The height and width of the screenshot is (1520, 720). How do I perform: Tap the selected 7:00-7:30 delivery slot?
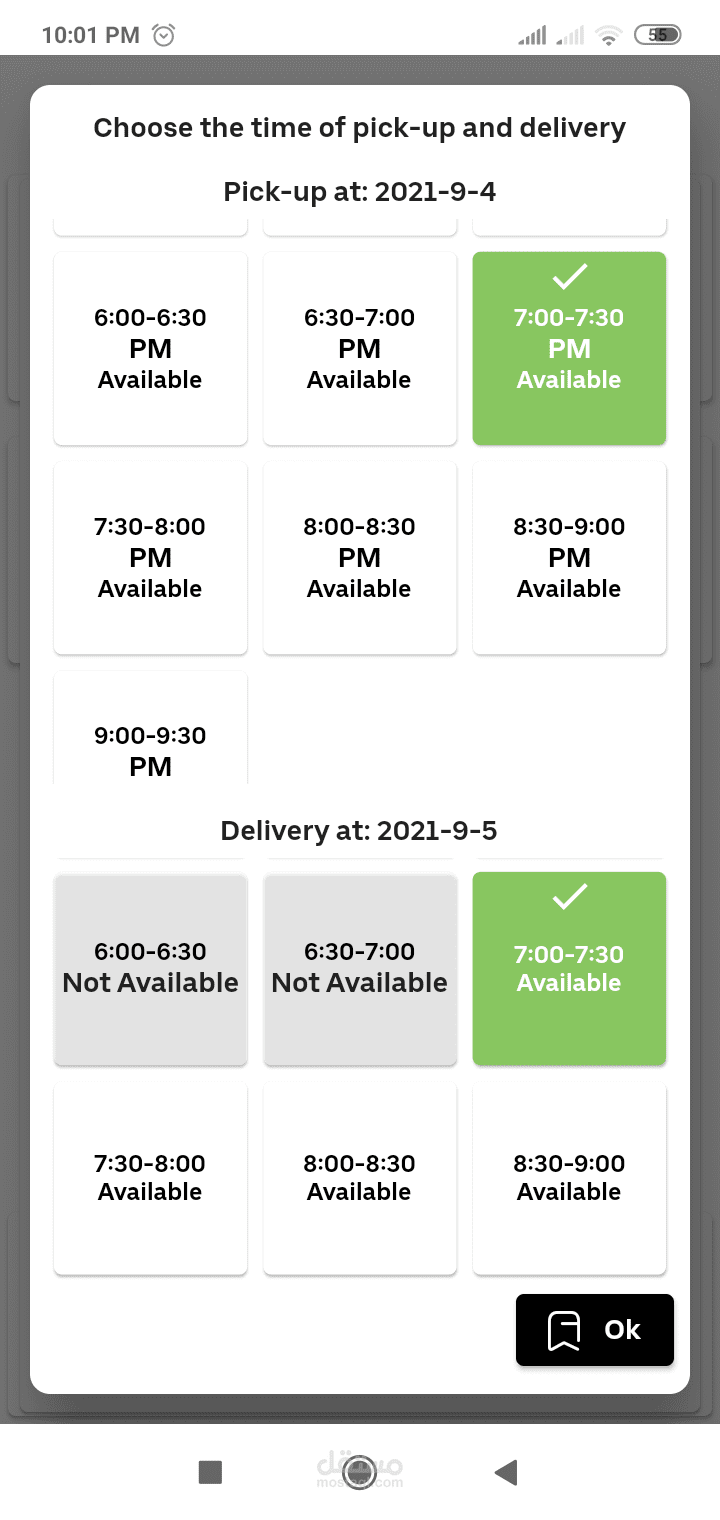click(569, 968)
